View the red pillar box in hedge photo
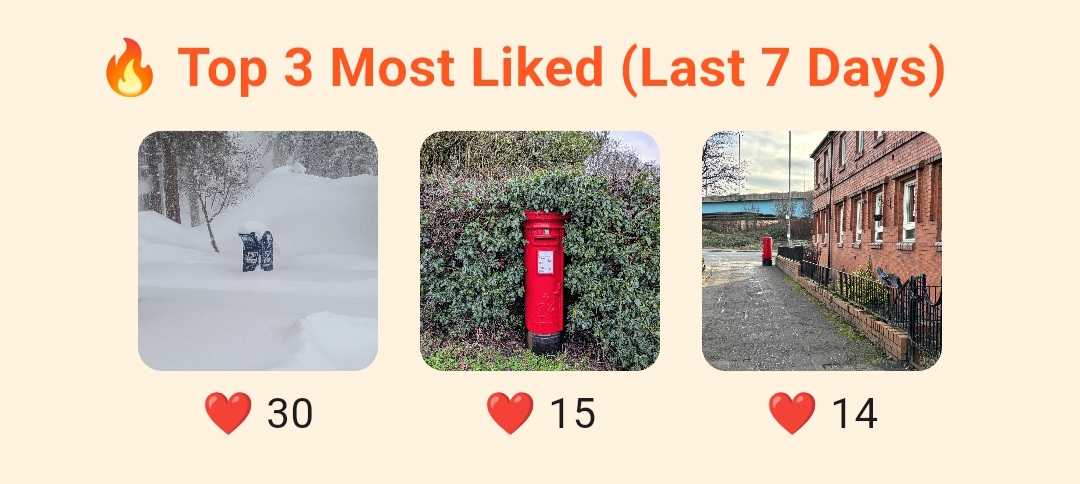Viewport: 1080px width, 484px height. [540, 251]
